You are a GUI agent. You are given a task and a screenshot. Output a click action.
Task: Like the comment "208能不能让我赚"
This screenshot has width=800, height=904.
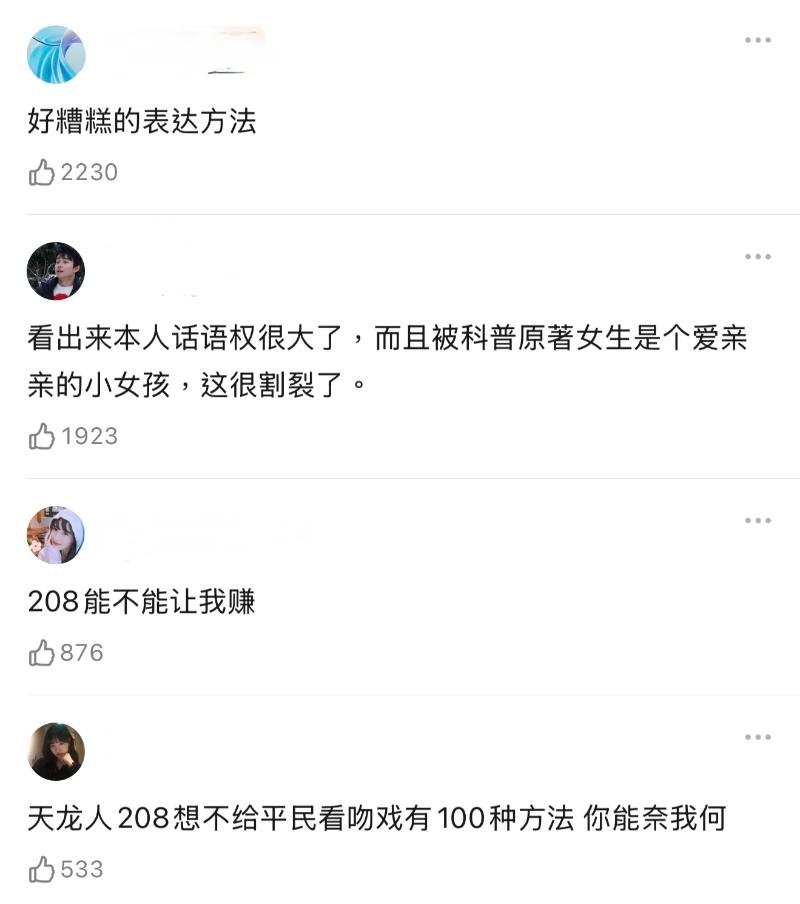click(42, 654)
